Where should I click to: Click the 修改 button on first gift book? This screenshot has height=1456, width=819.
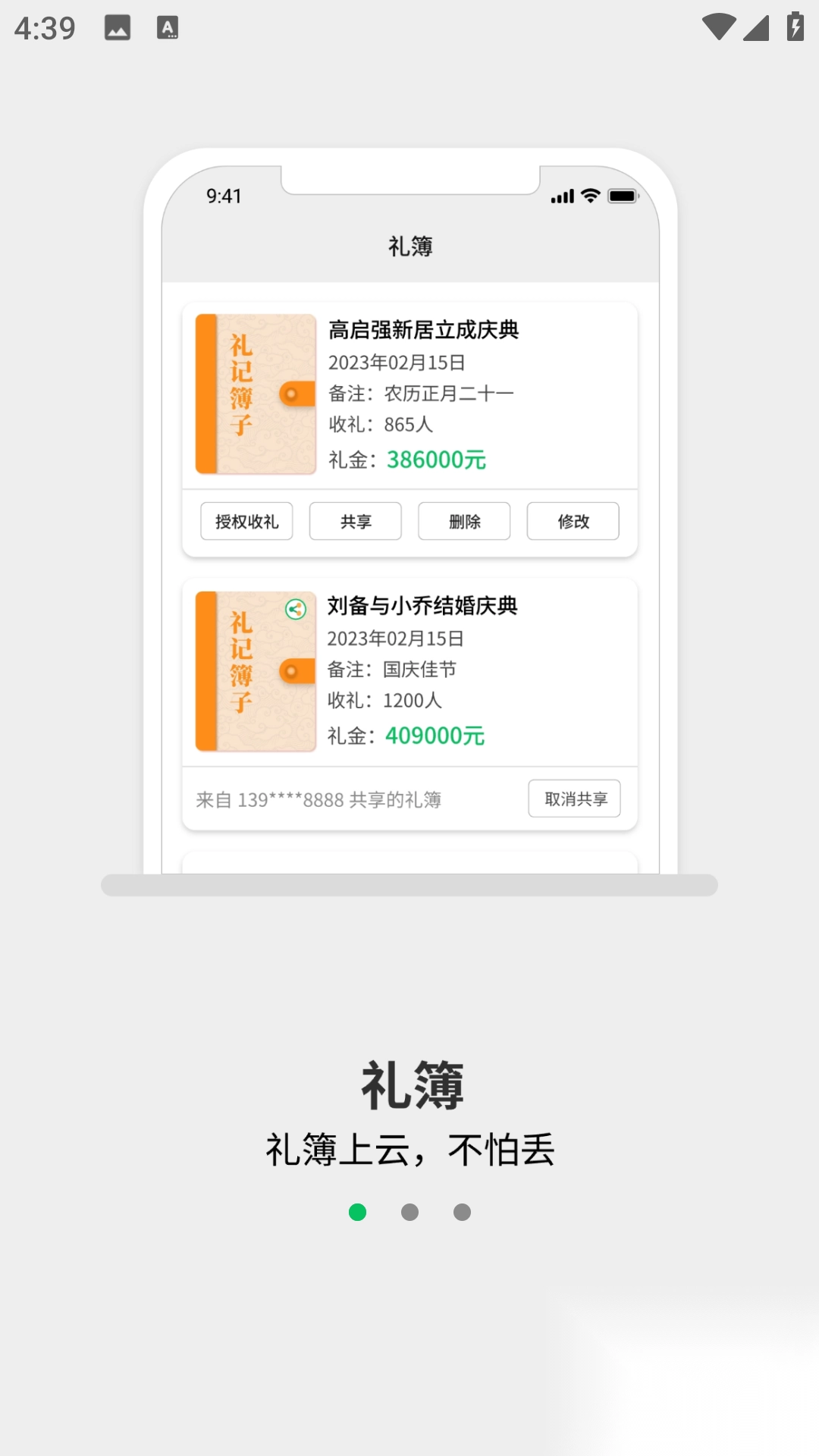573,521
